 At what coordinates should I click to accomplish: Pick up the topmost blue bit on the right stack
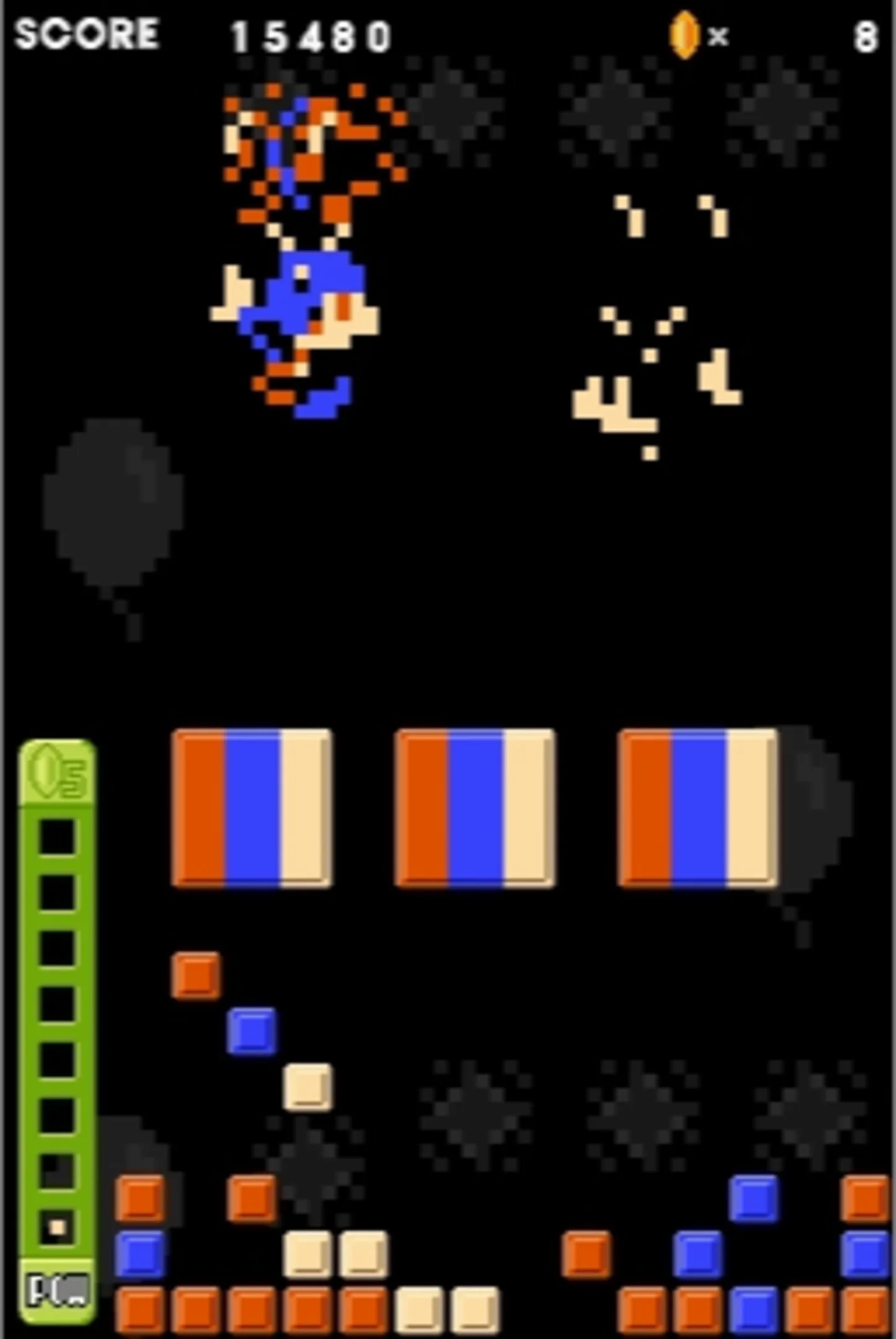click(753, 1199)
